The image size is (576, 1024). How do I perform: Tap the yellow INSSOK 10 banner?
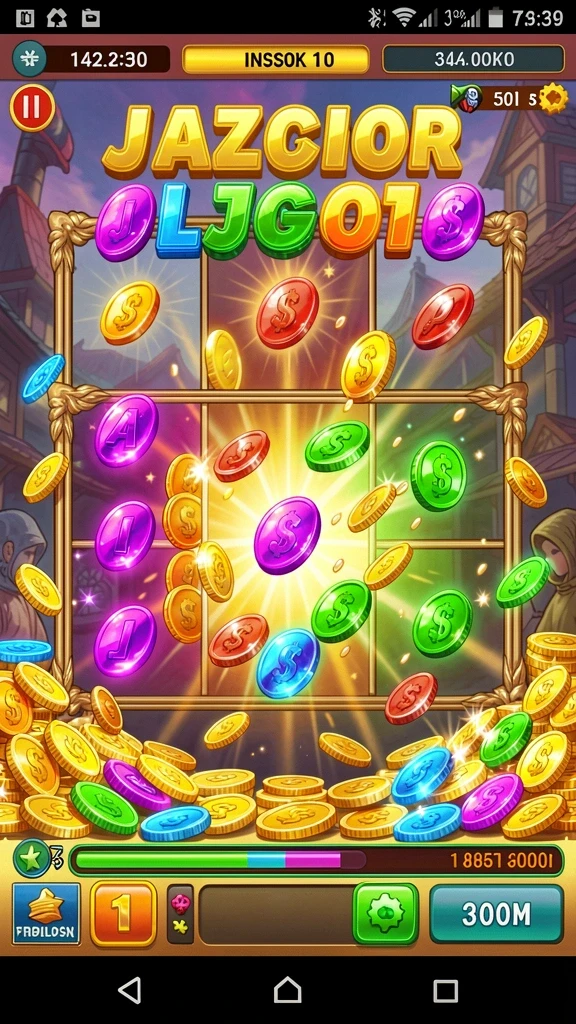[x=276, y=59]
